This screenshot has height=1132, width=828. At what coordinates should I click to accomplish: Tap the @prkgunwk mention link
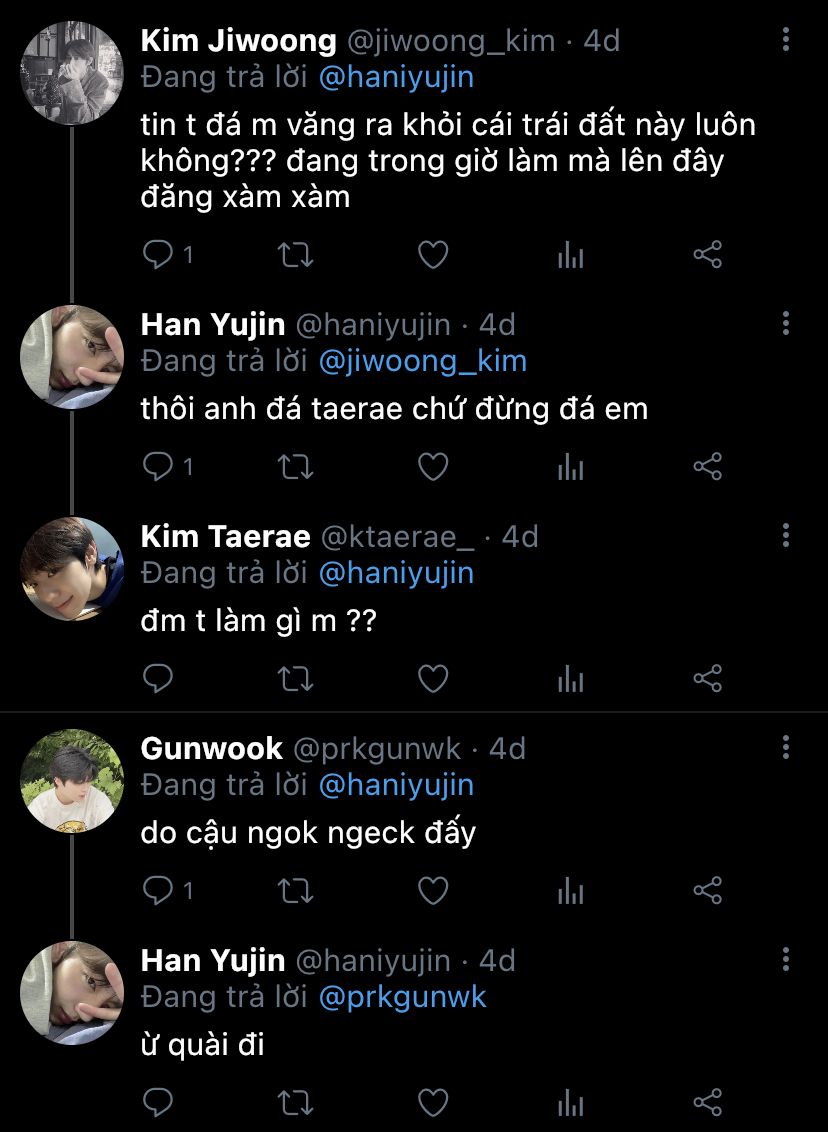point(402,997)
